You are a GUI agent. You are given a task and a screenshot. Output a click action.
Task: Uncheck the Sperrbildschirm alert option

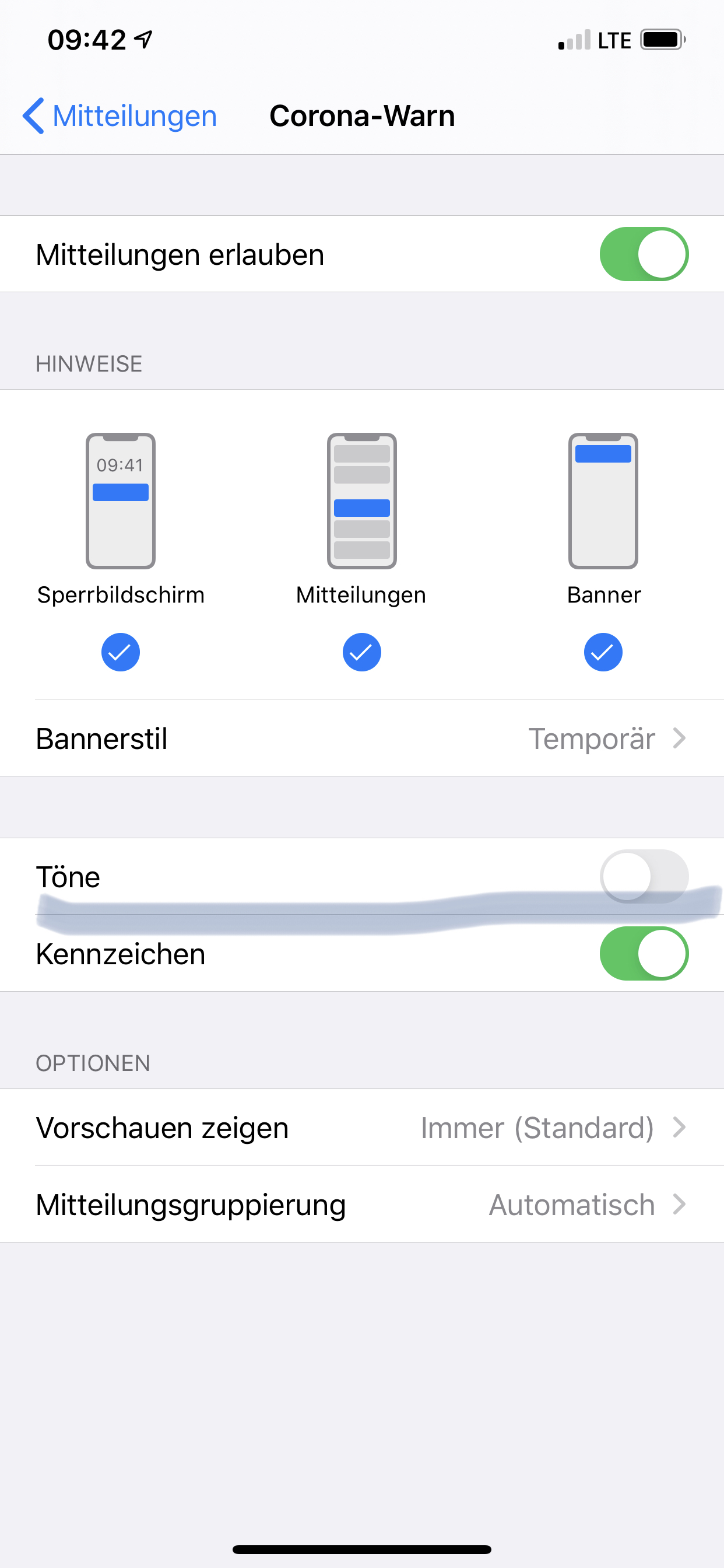pyautogui.click(x=121, y=652)
